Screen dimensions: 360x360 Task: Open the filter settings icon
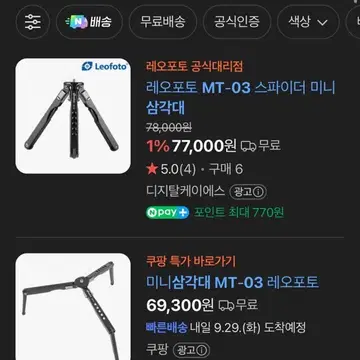[33, 23]
